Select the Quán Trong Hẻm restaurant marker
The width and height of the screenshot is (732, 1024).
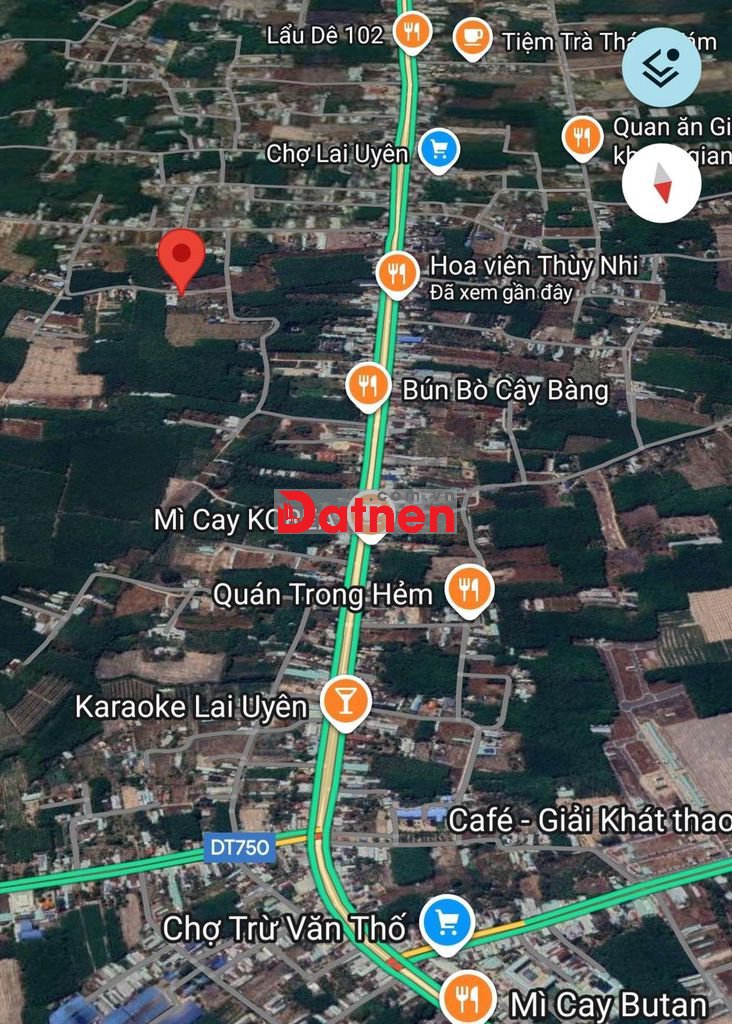(x=467, y=589)
